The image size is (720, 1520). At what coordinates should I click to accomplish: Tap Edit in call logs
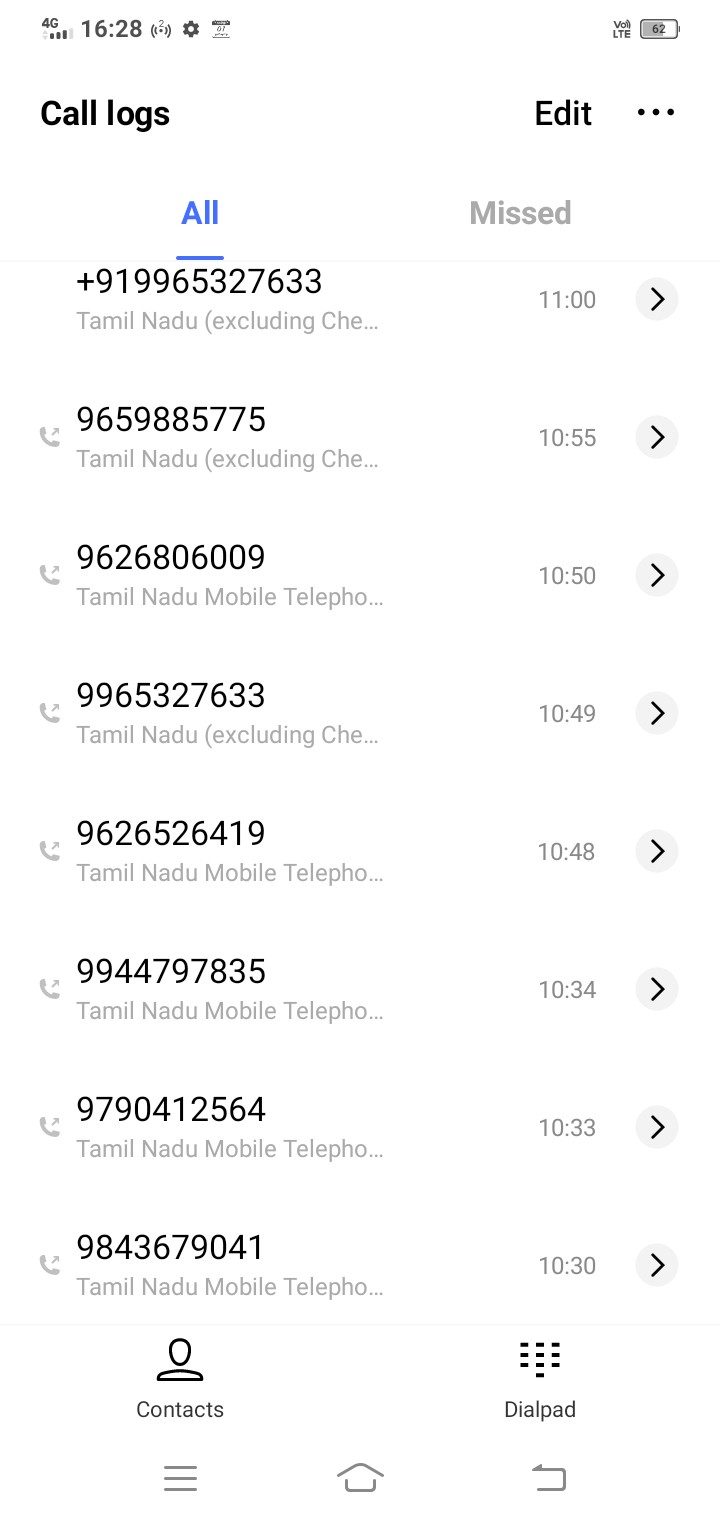point(563,113)
